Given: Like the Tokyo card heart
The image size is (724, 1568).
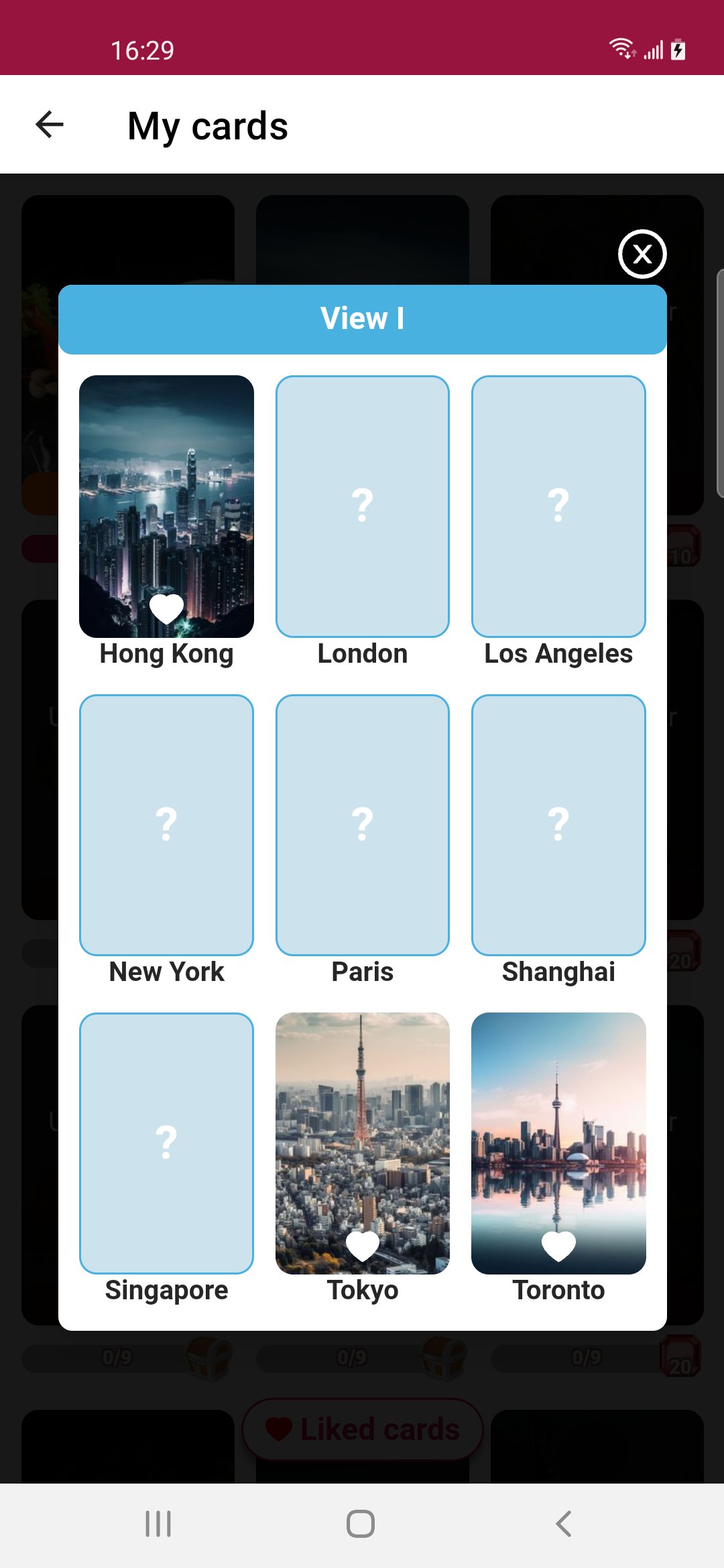Looking at the screenshot, I should point(362,1246).
